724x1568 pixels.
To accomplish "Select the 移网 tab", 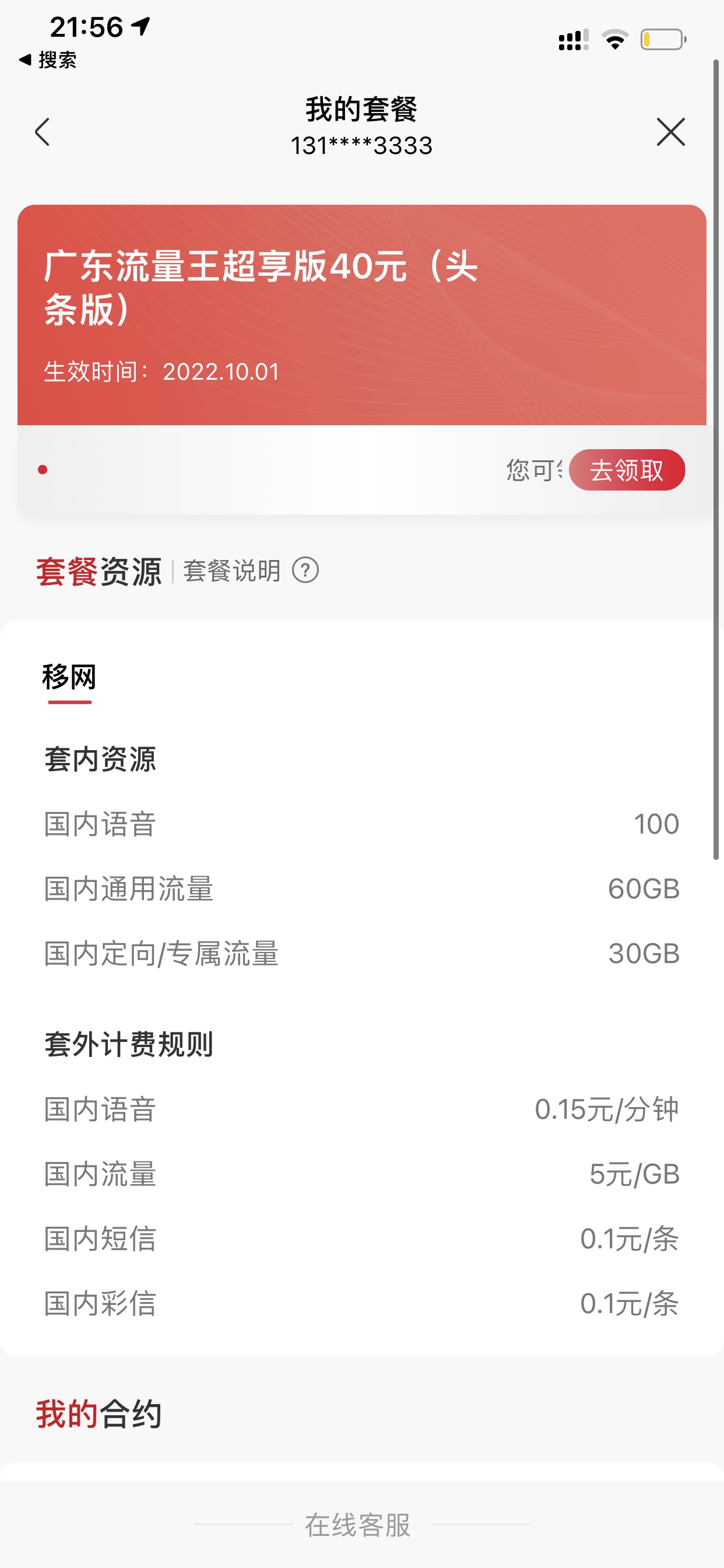I will pyautogui.click(x=69, y=678).
